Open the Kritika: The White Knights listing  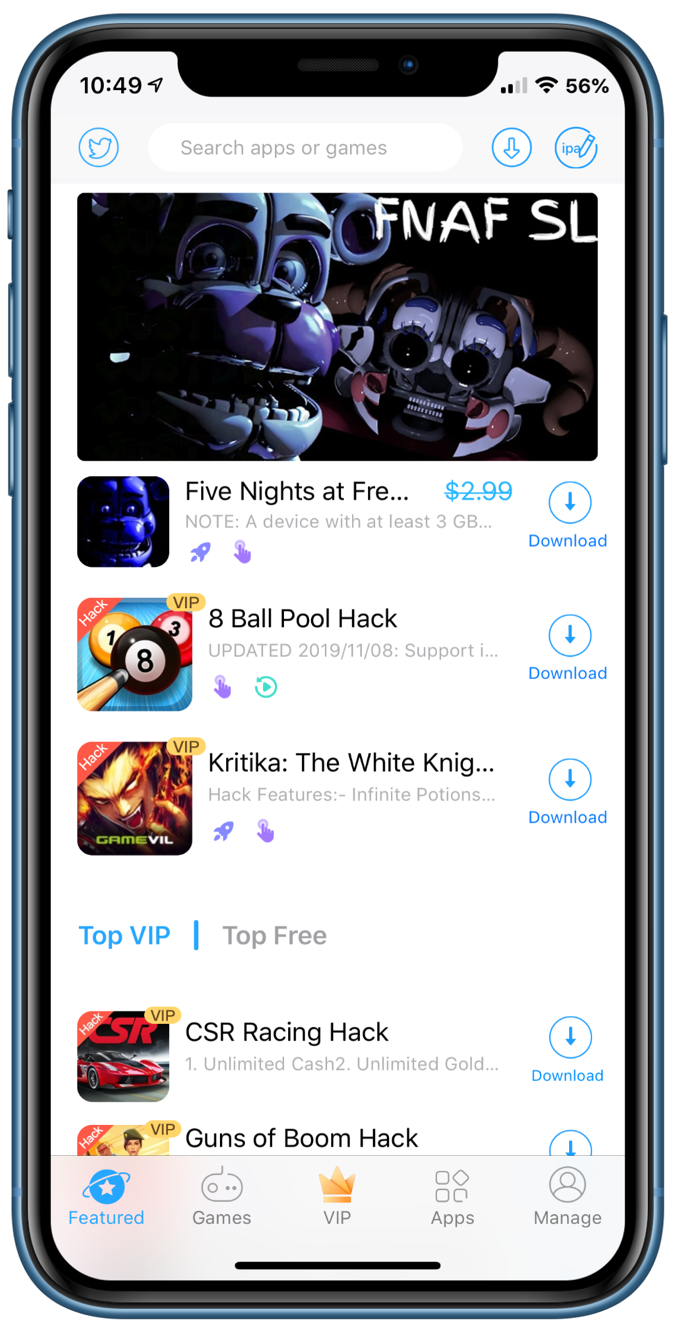point(350,763)
